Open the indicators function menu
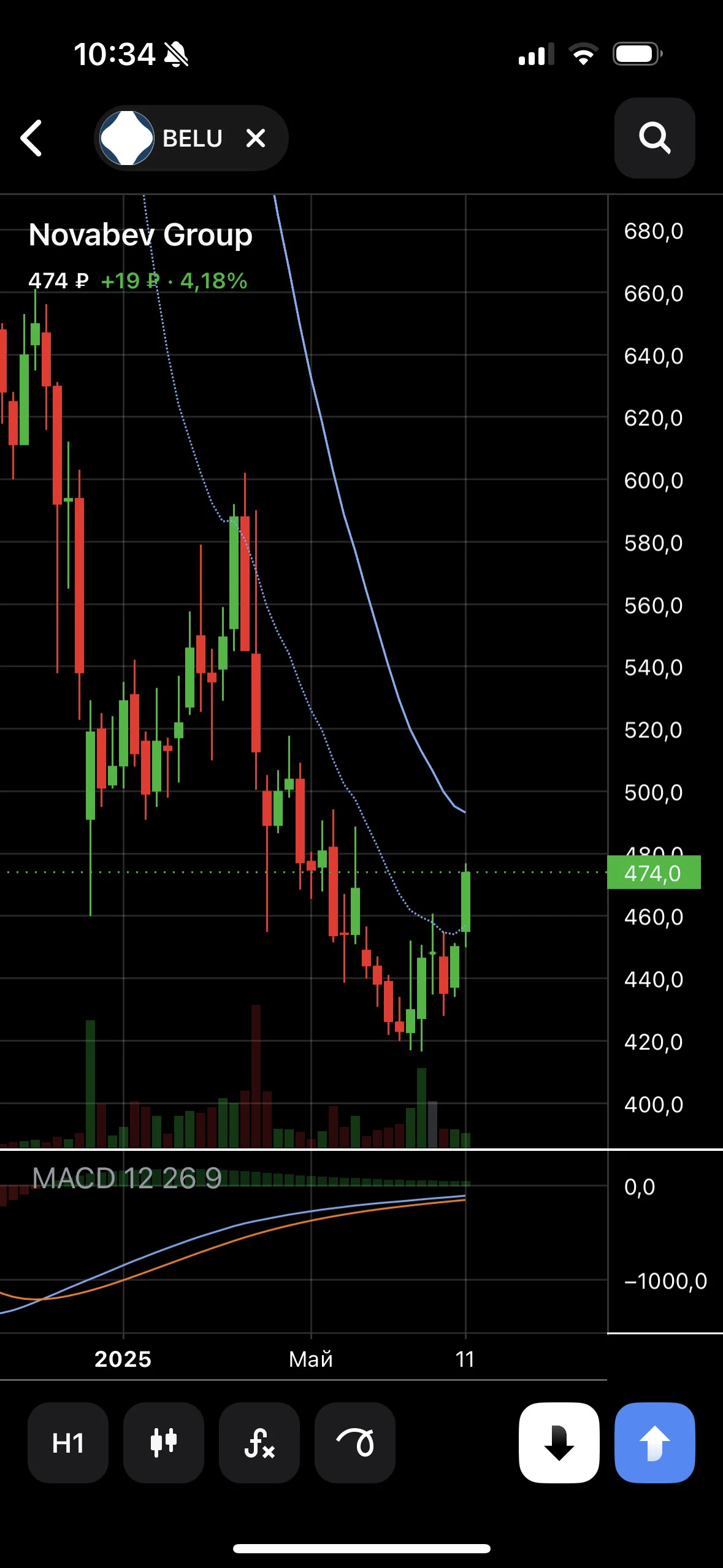Viewport: 723px width, 1568px height. [259, 1443]
